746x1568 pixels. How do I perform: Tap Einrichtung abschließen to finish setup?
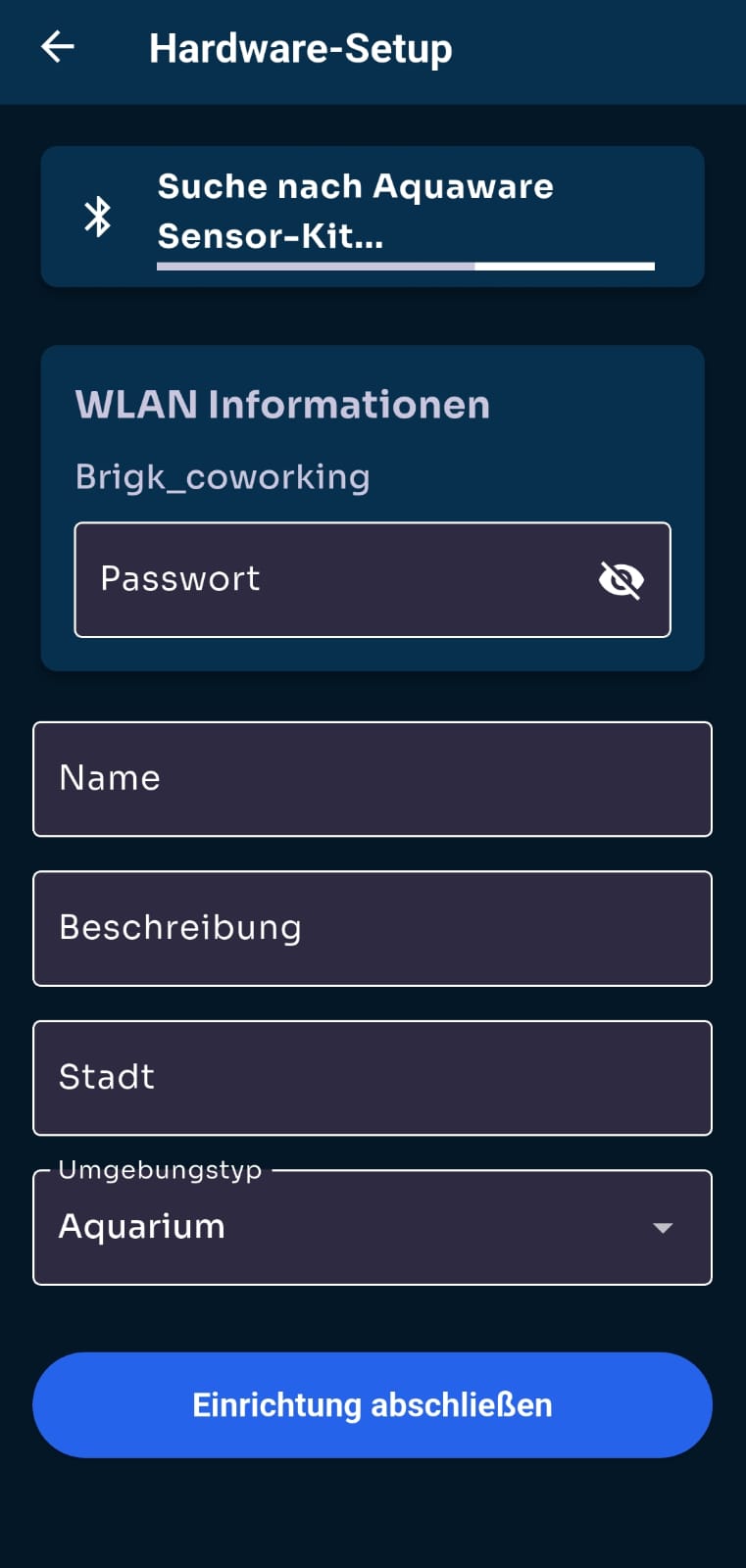coord(373,1404)
